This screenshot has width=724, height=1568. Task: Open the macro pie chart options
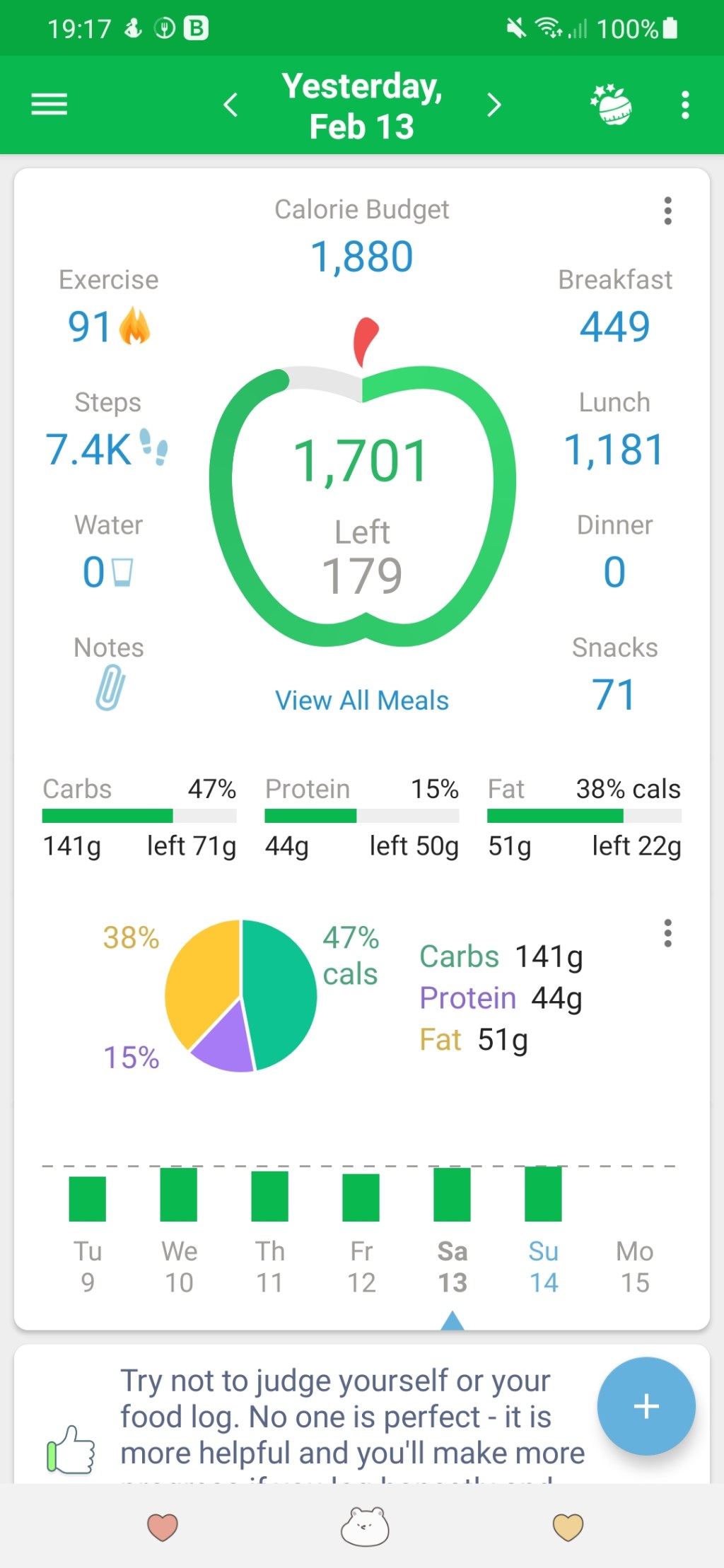[667, 933]
